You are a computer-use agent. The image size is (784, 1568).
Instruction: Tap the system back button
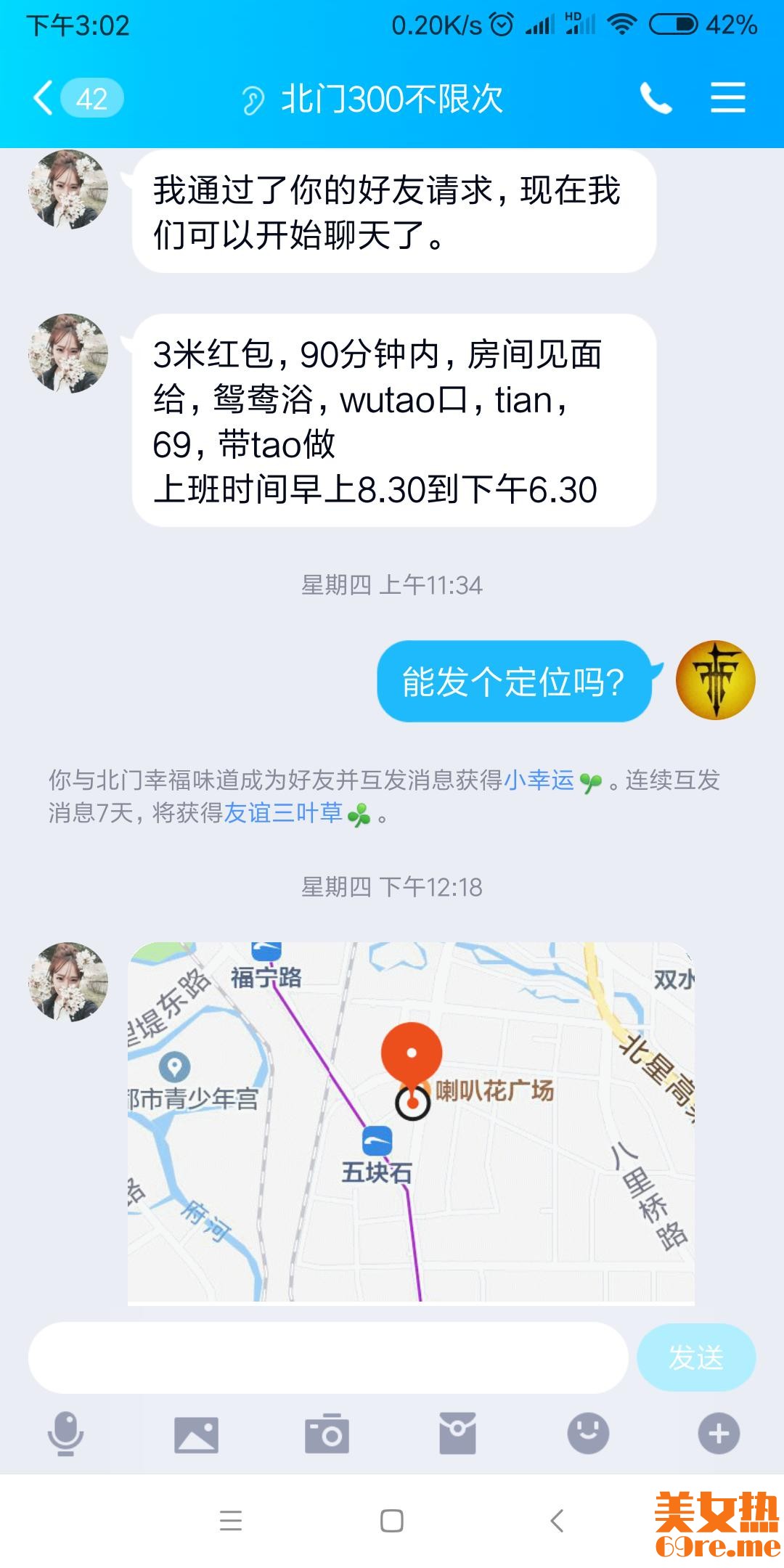coord(557,1521)
